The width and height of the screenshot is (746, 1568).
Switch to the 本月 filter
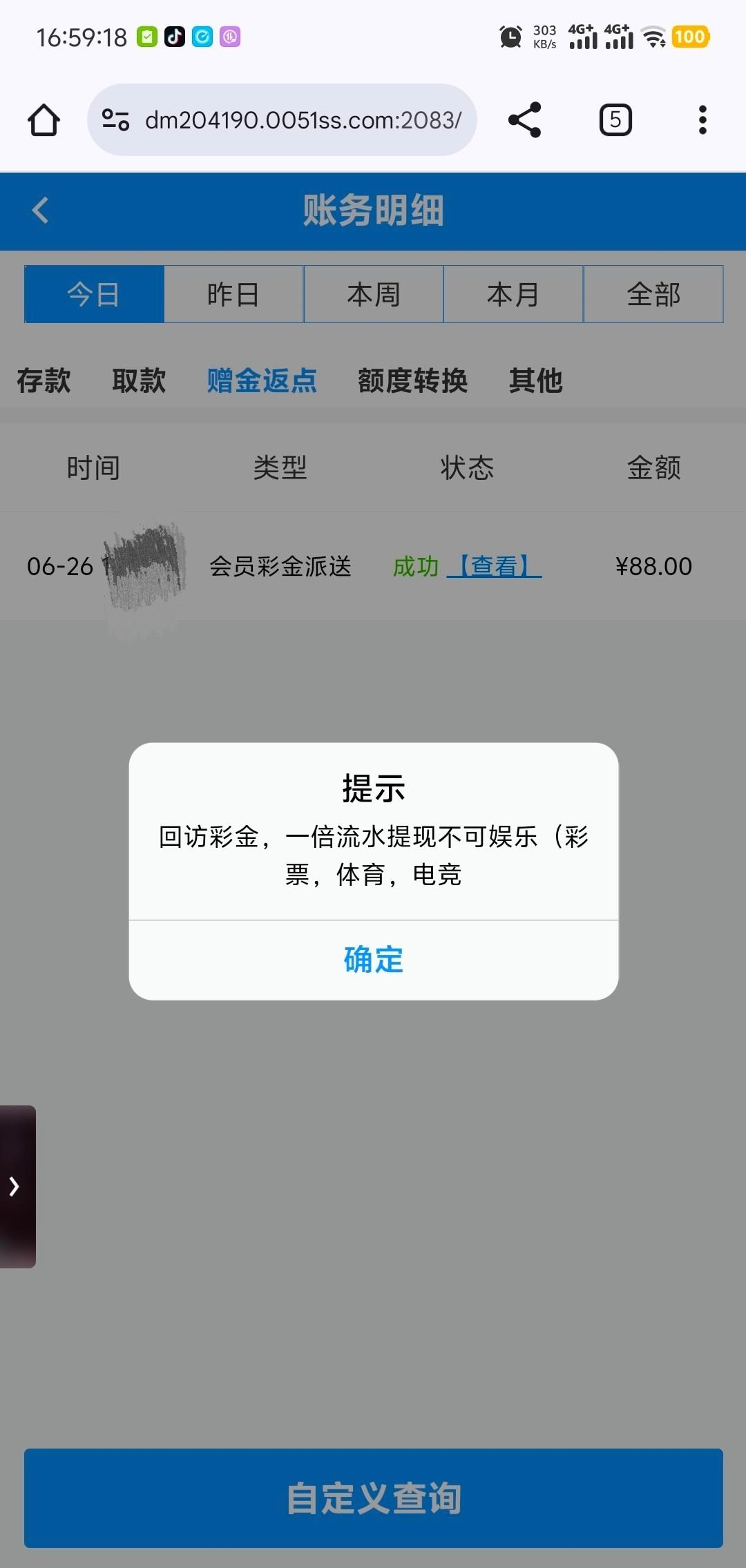513,295
